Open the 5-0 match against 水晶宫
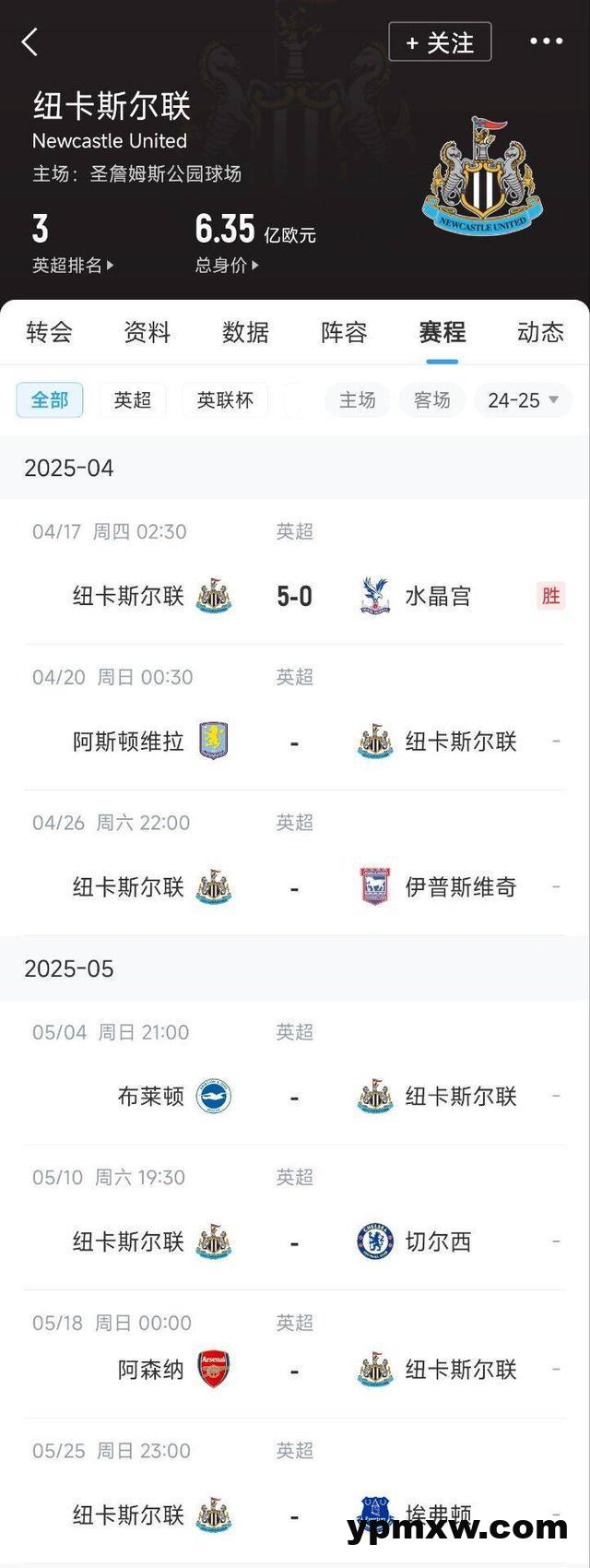 coord(294,596)
